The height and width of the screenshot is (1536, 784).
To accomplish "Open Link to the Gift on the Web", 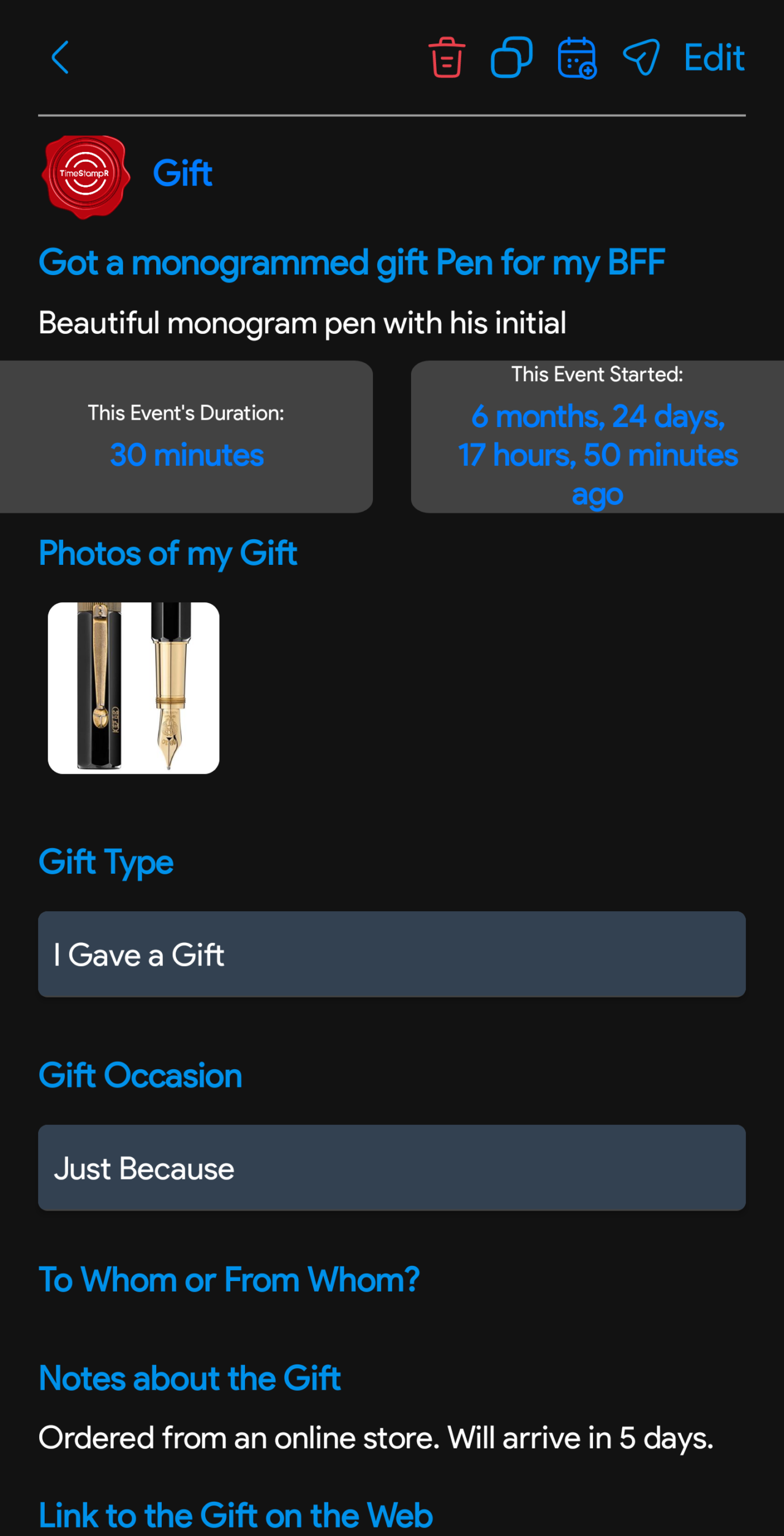I will click(235, 1514).
